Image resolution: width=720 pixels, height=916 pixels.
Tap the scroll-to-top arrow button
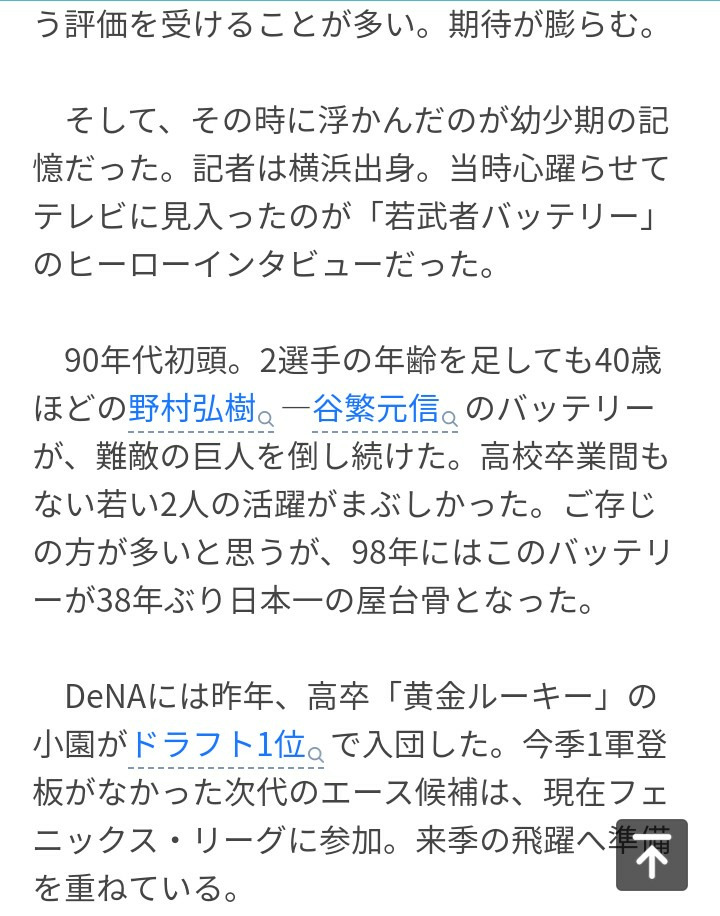[x=651, y=856]
